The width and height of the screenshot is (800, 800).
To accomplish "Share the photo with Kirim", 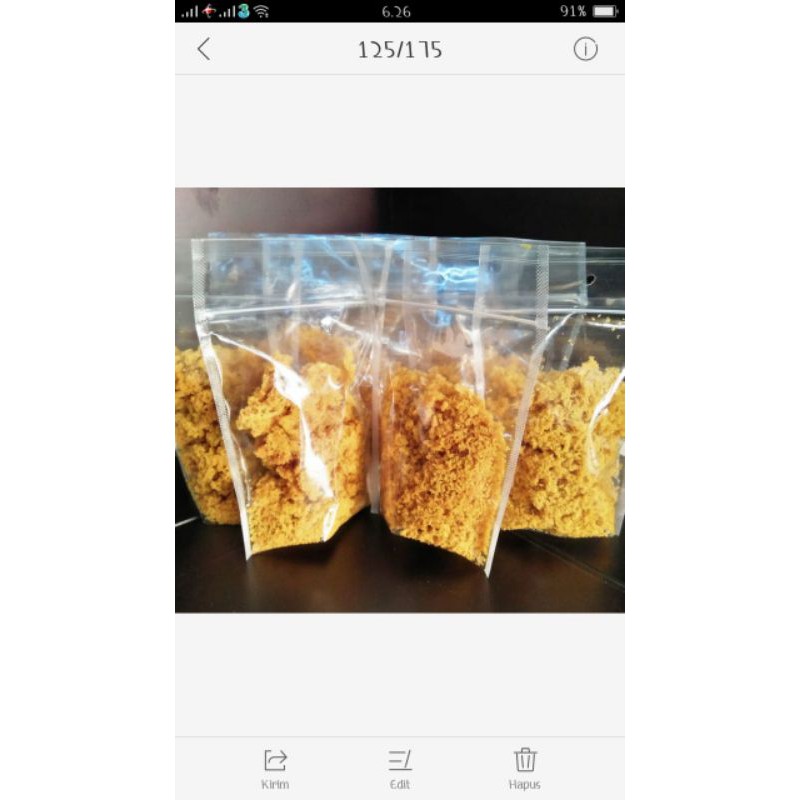I will (x=275, y=767).
